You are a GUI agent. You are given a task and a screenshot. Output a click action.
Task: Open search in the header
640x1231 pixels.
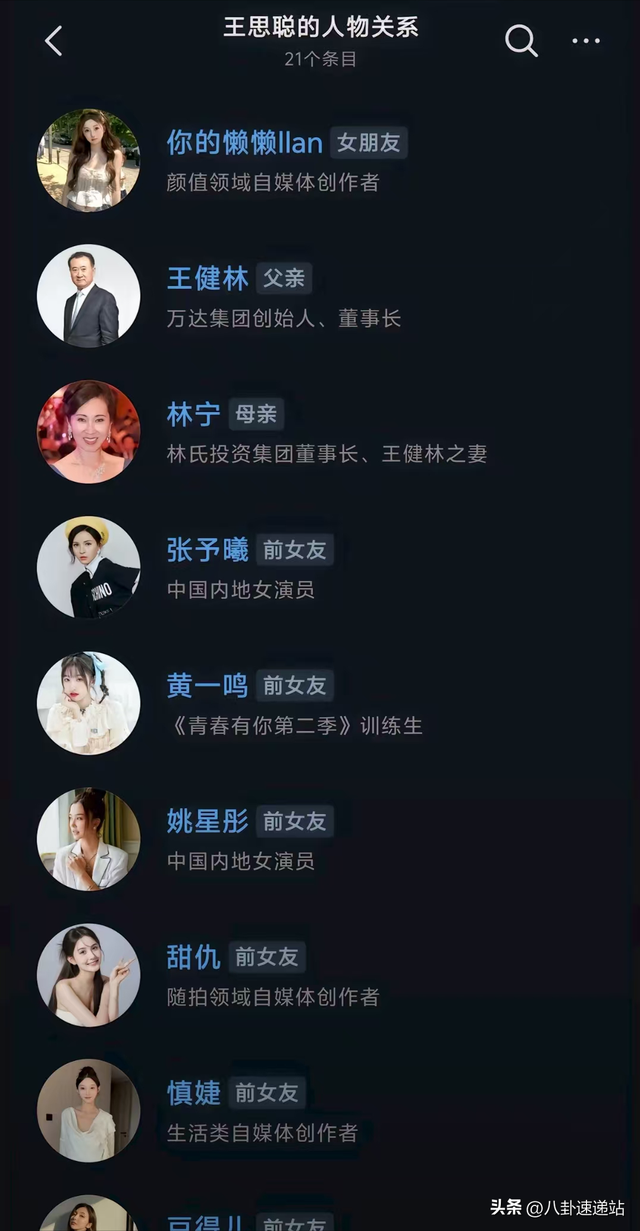pyautogui.click(x=521, y=41)
